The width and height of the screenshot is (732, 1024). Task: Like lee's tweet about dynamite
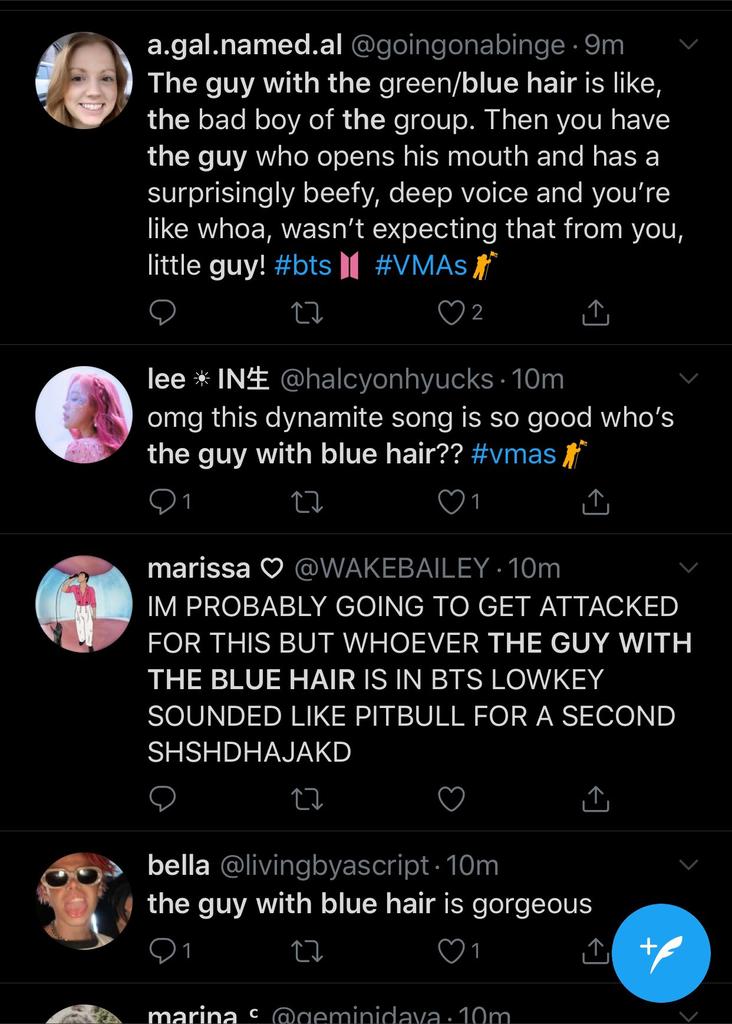click(452, 501)
